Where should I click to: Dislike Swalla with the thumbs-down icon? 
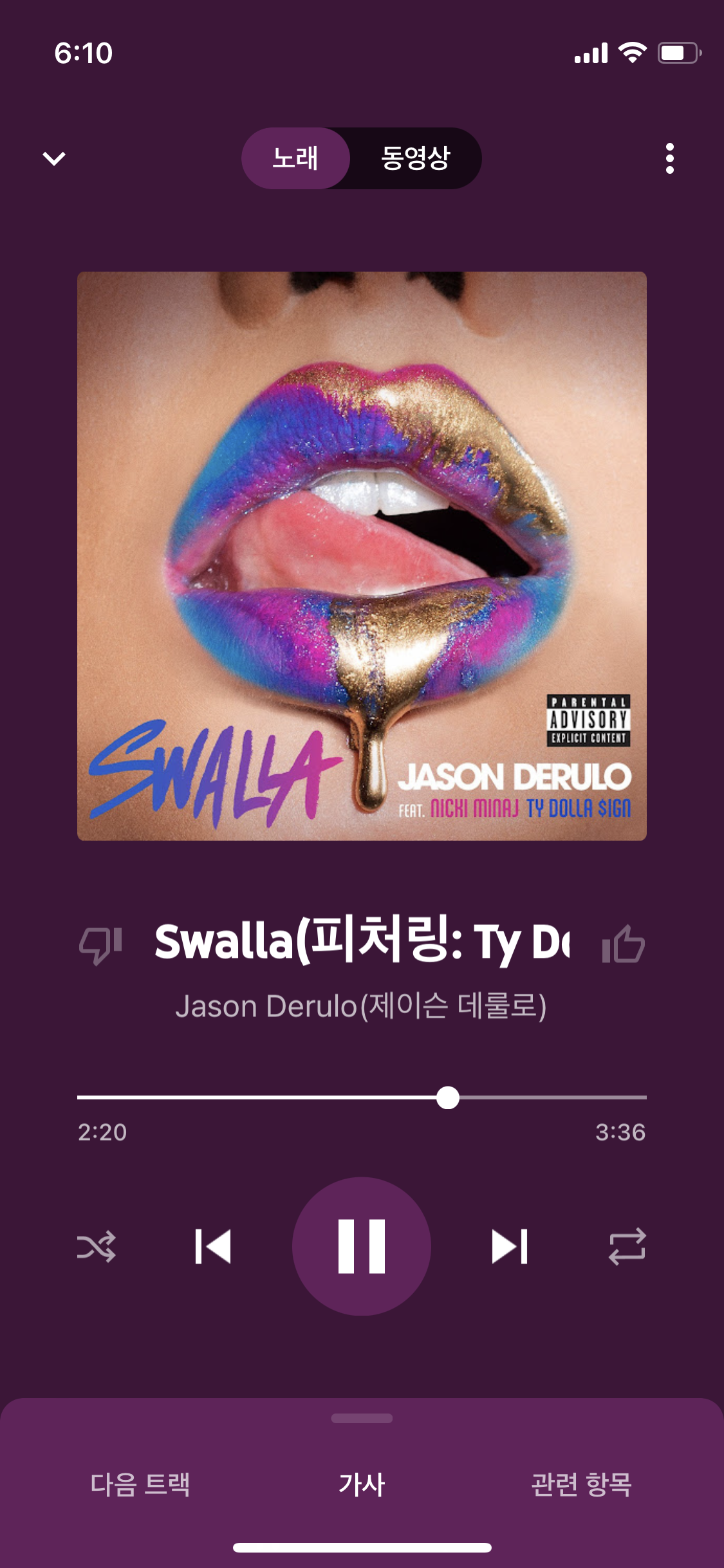pyautogui.click(x=100, y=945)
